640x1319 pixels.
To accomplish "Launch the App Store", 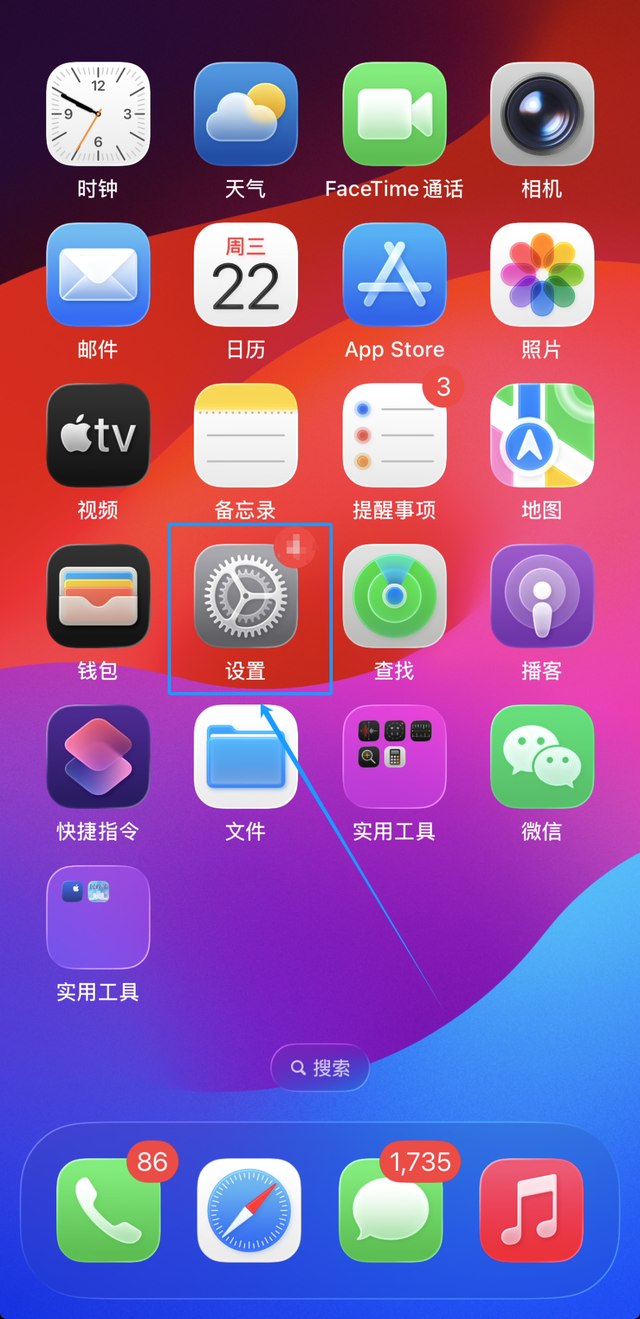I will [394, 275].
